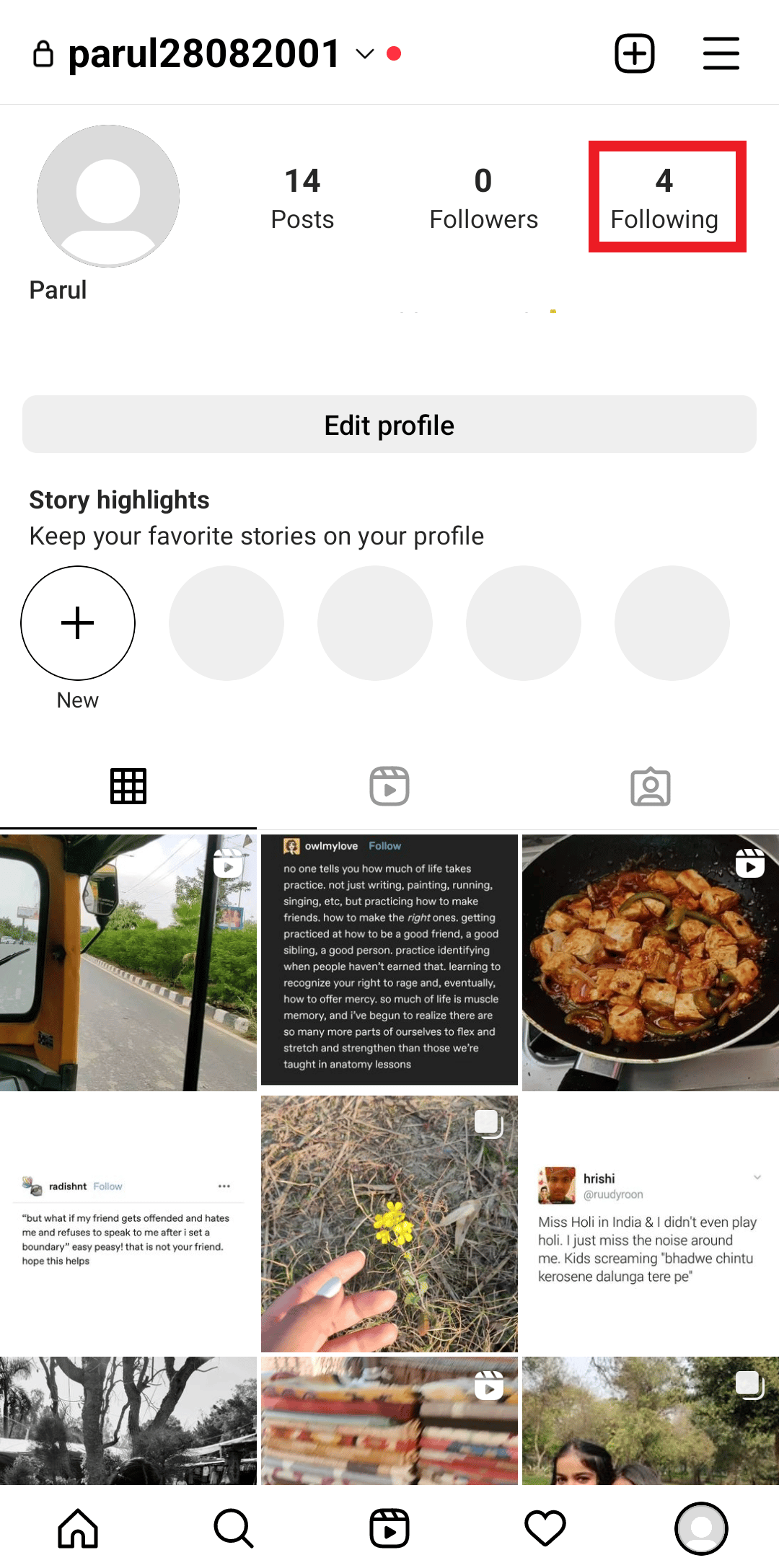Open the Tagged photos tab icon

(x=650, y=786)
